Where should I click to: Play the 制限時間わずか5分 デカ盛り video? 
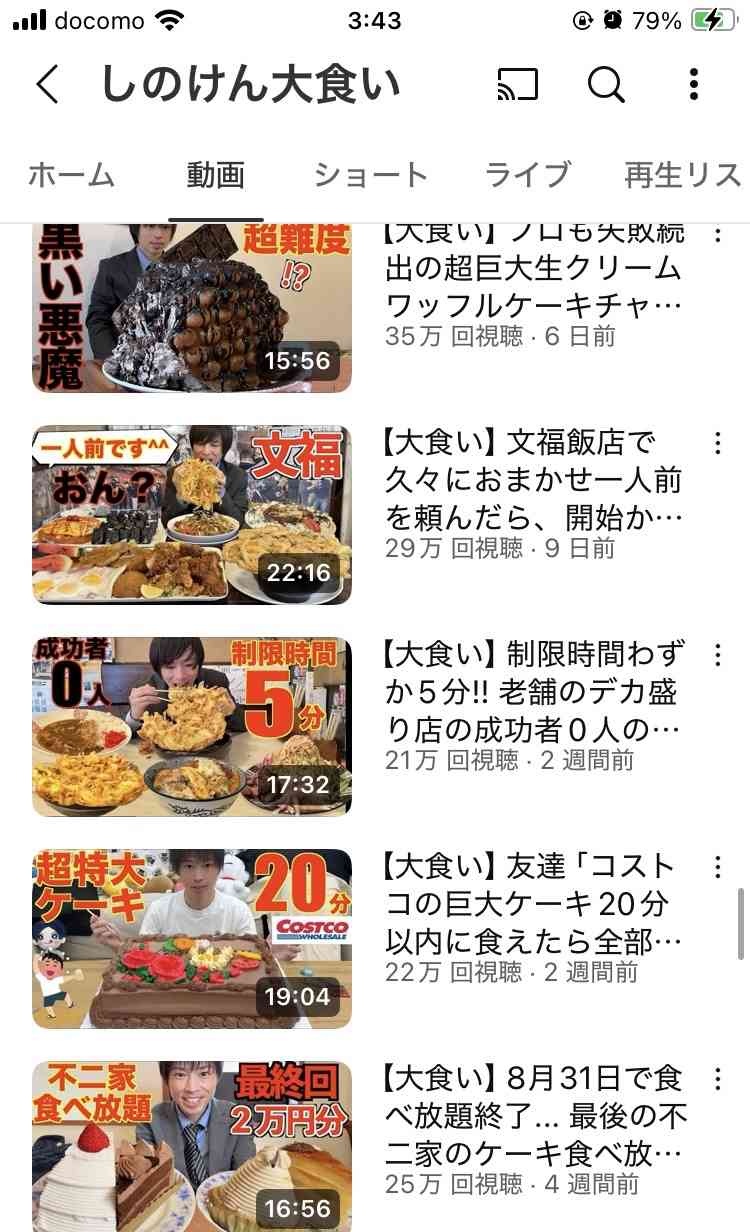(192, 727)
